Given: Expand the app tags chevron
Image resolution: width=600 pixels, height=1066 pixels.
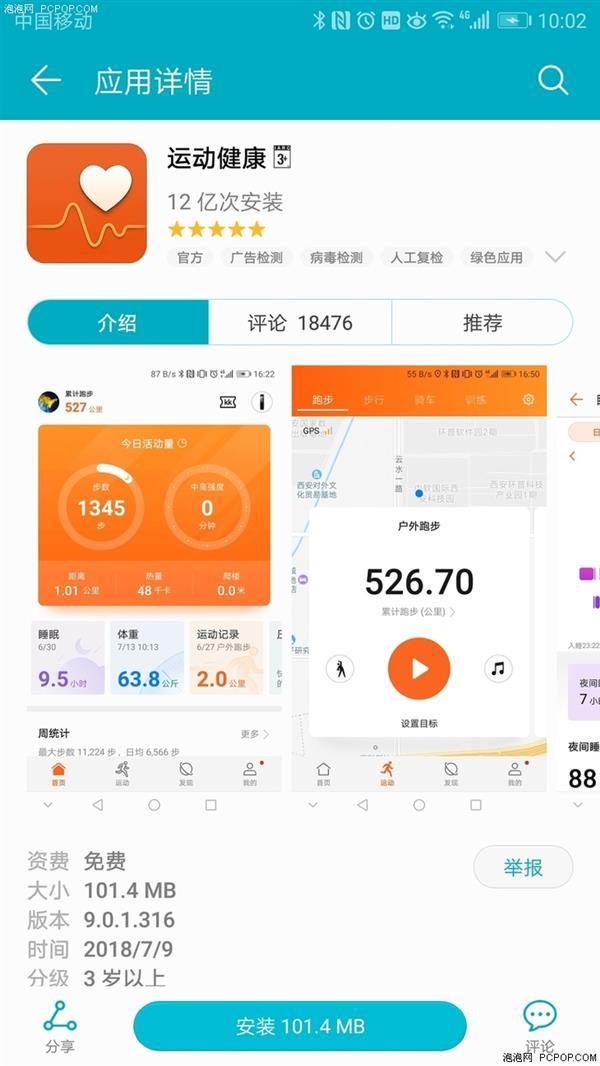Looking at the screenshot, I should point(555,257).
